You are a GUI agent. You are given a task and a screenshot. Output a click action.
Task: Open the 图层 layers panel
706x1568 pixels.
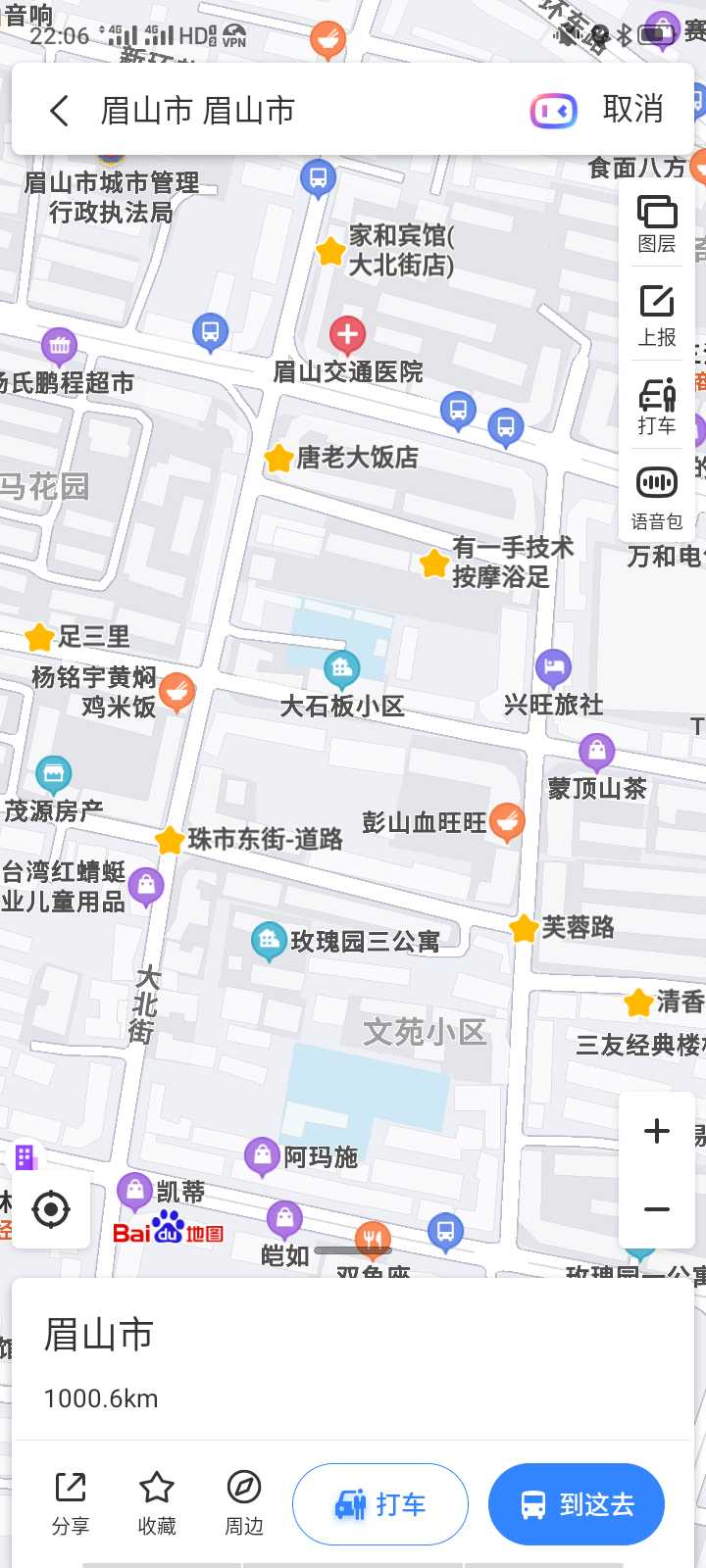pos(657,224)
